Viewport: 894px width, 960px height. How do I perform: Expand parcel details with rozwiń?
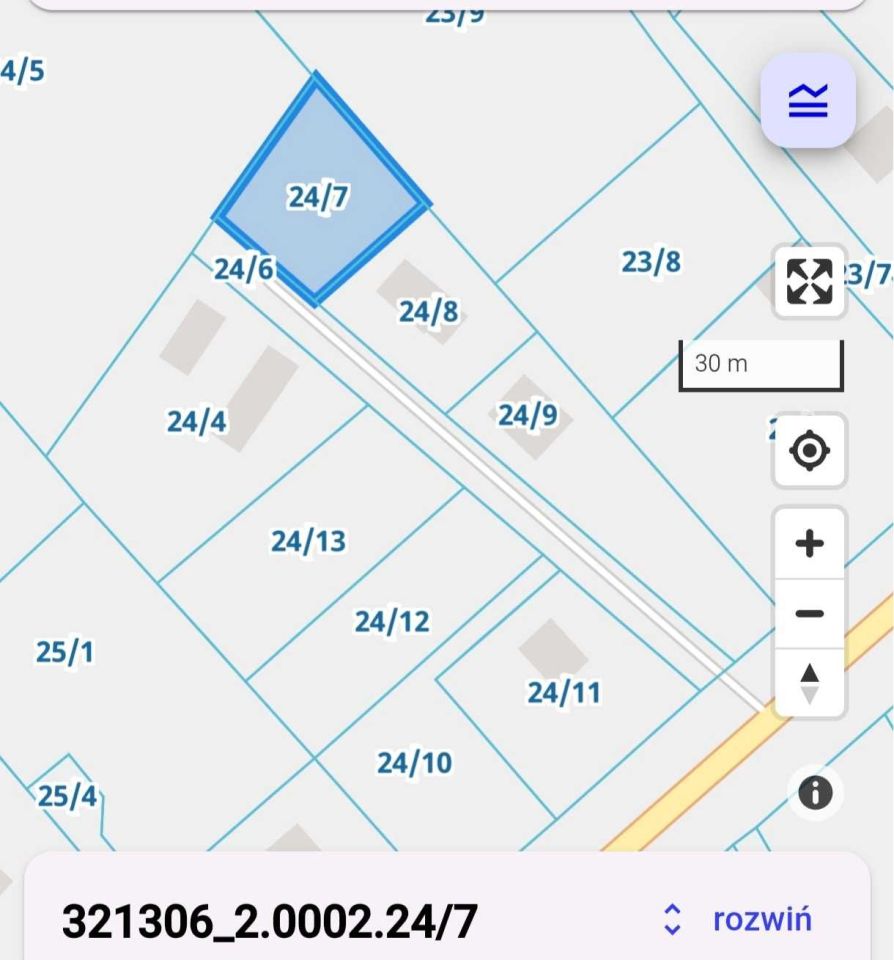[741, 919]
